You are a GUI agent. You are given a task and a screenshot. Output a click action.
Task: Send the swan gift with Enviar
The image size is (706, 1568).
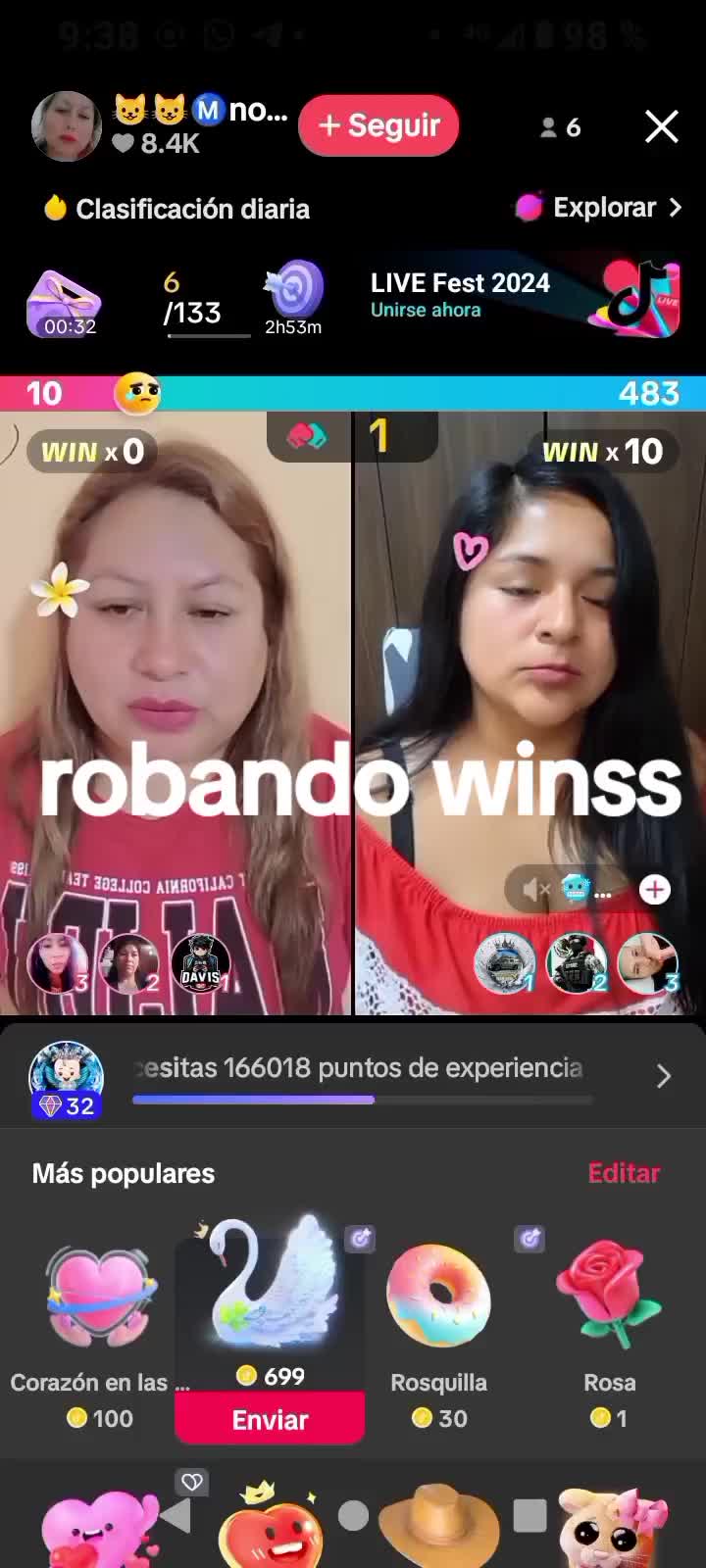(x=270, y=1419)
